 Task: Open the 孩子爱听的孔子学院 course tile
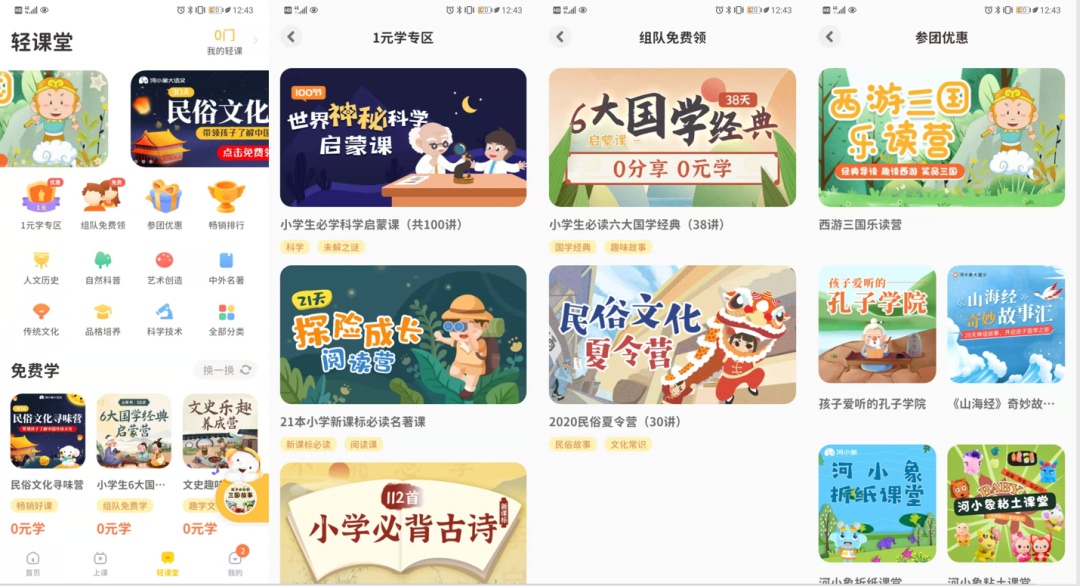click(877, 325)
